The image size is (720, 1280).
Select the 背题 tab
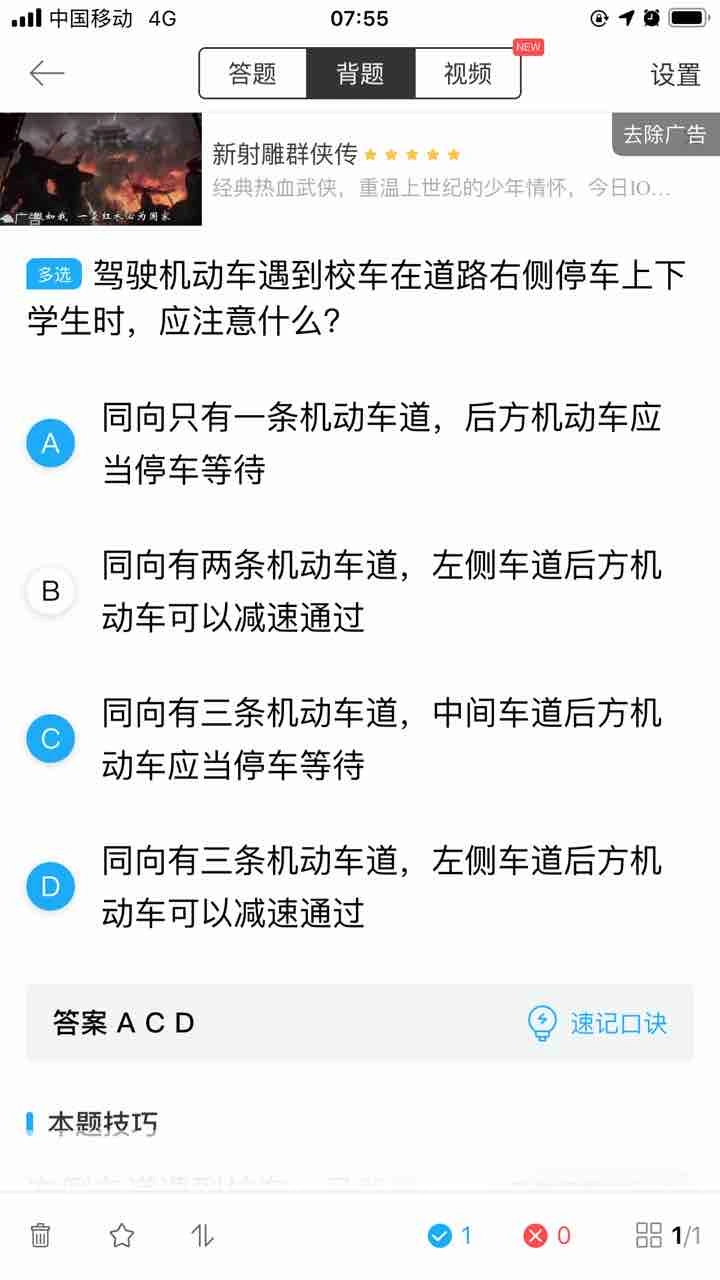point(360,73)
